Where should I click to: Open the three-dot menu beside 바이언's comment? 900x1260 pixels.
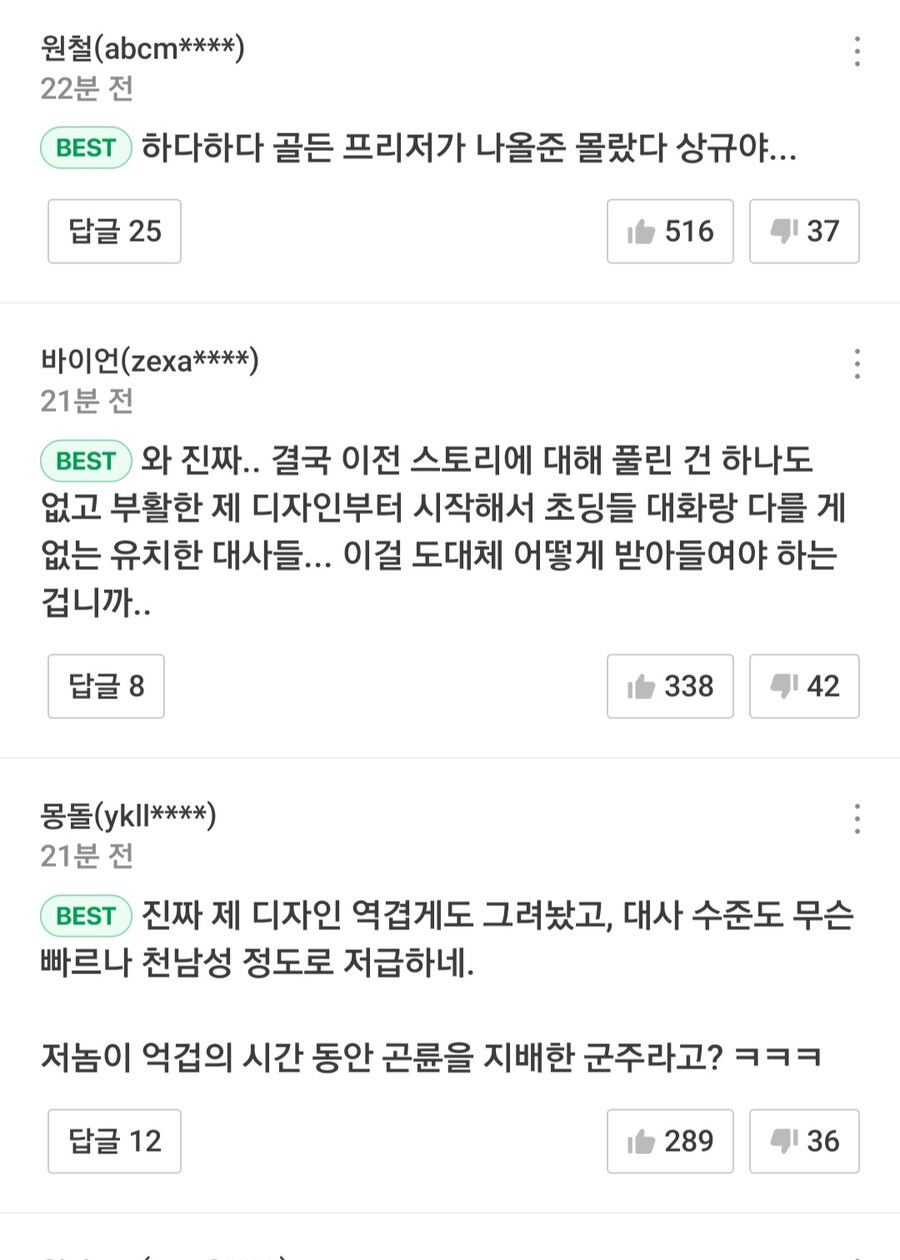click(x=857, y=365)
